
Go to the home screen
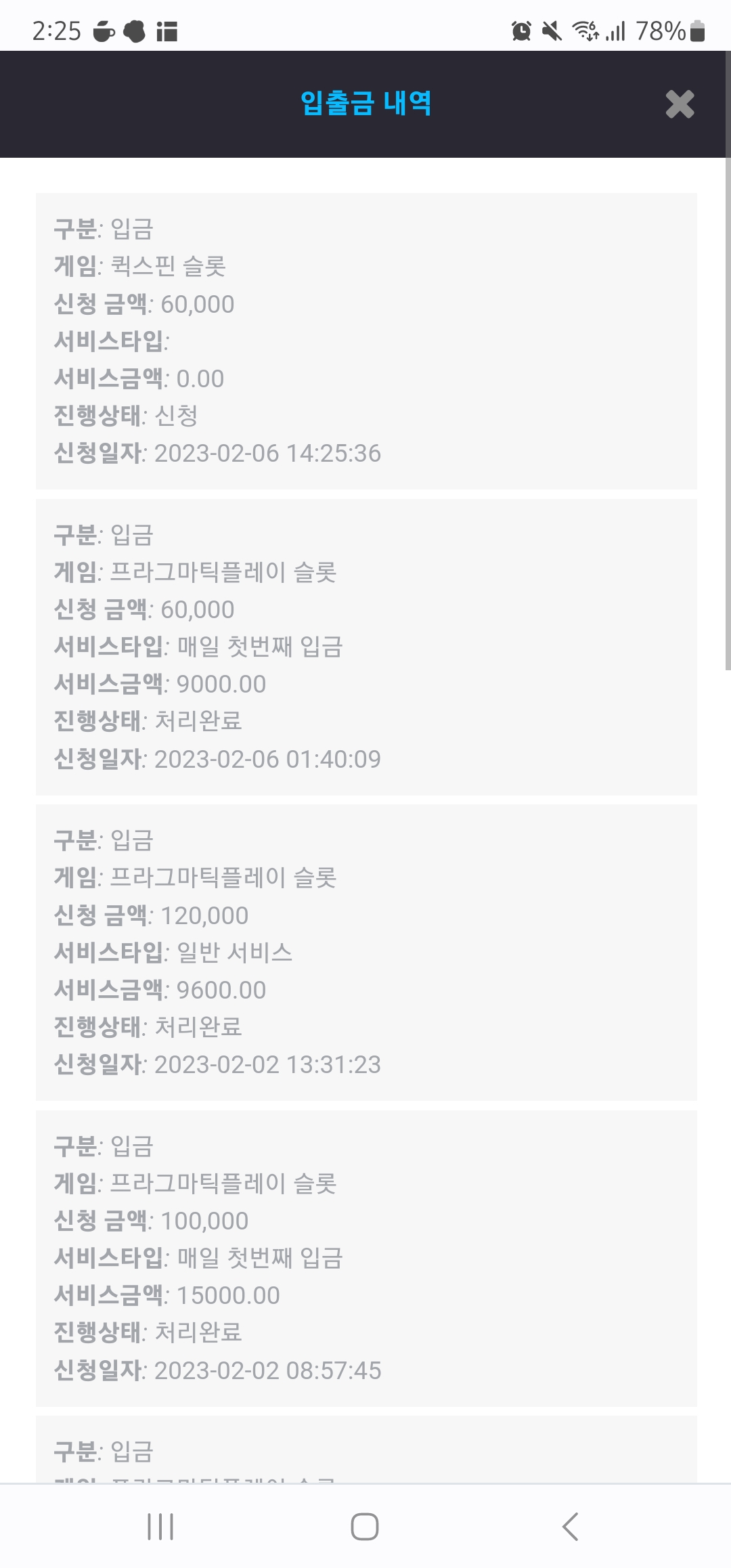(x=365, y=1527)
